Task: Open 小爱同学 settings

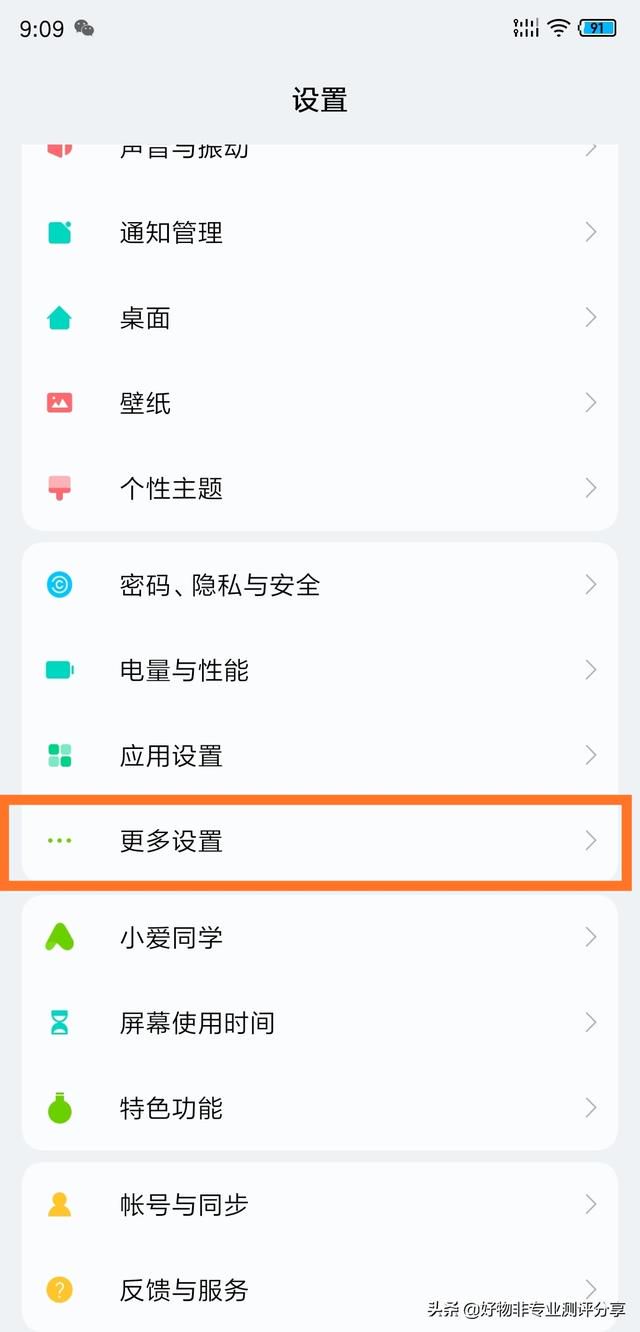Action: tap(320, 937)
